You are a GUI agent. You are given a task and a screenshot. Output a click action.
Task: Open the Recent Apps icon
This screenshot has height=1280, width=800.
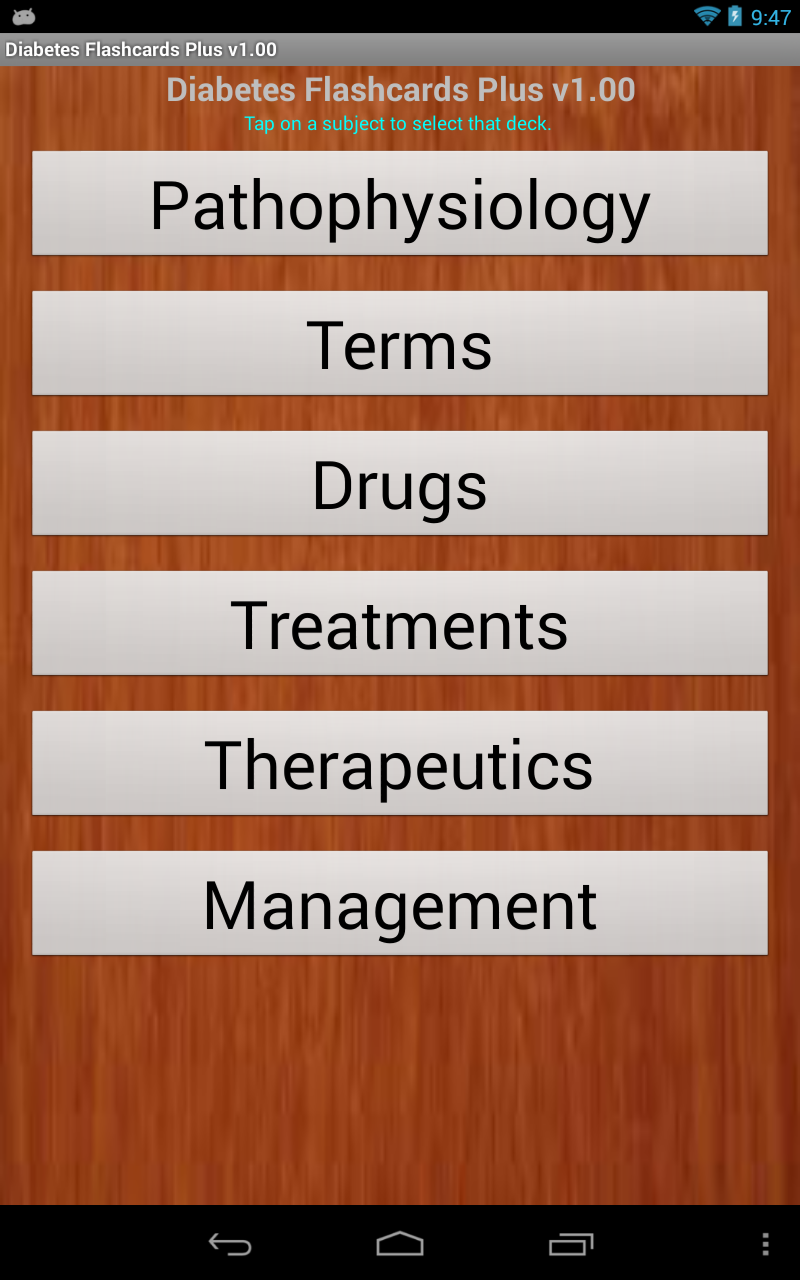click(x=571, y=1244)
